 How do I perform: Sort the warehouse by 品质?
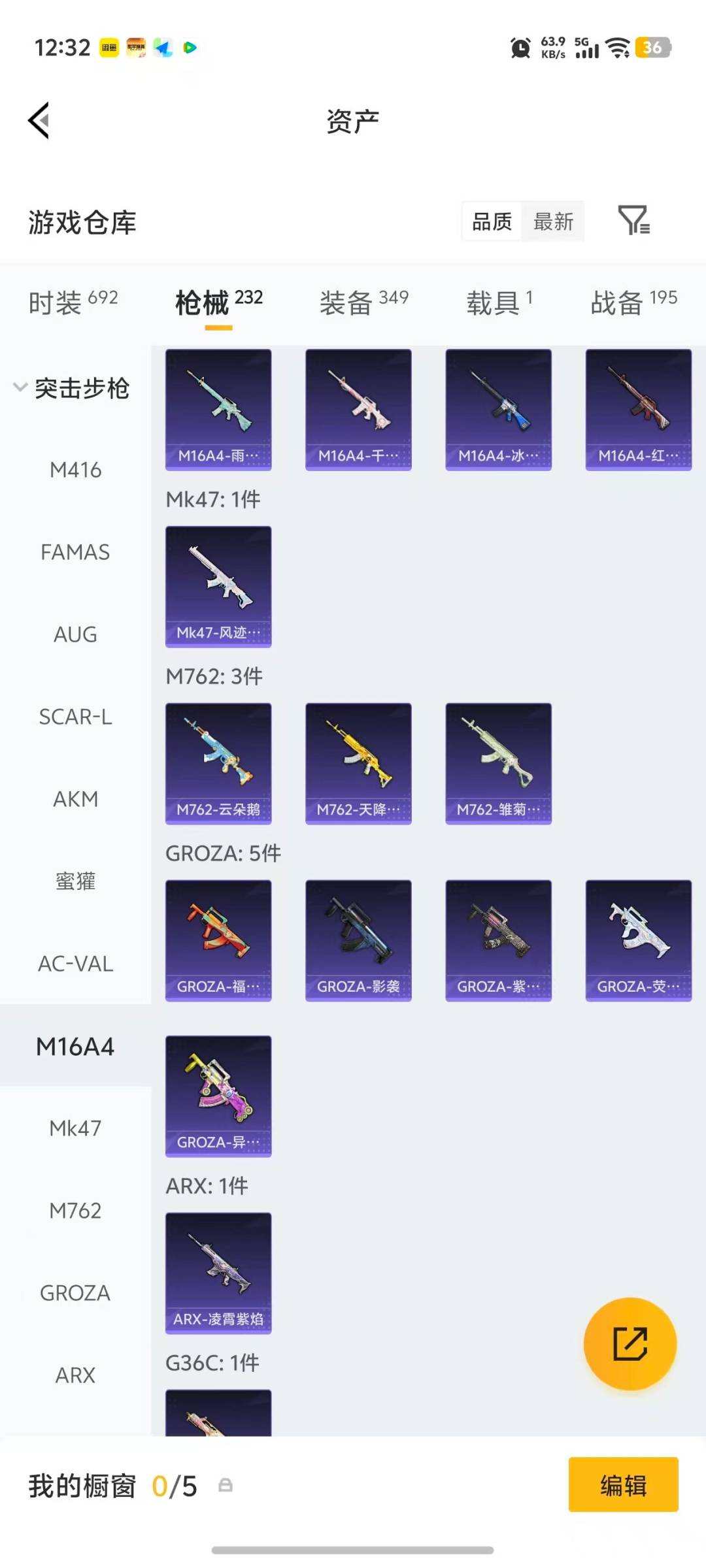[492, 222]
